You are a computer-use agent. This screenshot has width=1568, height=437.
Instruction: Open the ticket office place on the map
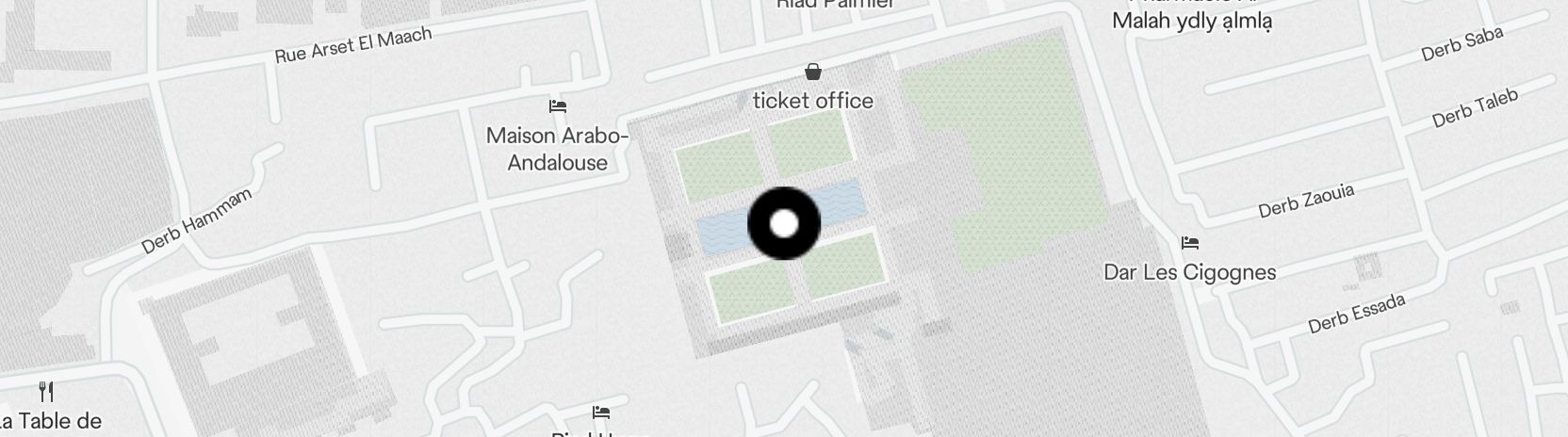point(812,73)
